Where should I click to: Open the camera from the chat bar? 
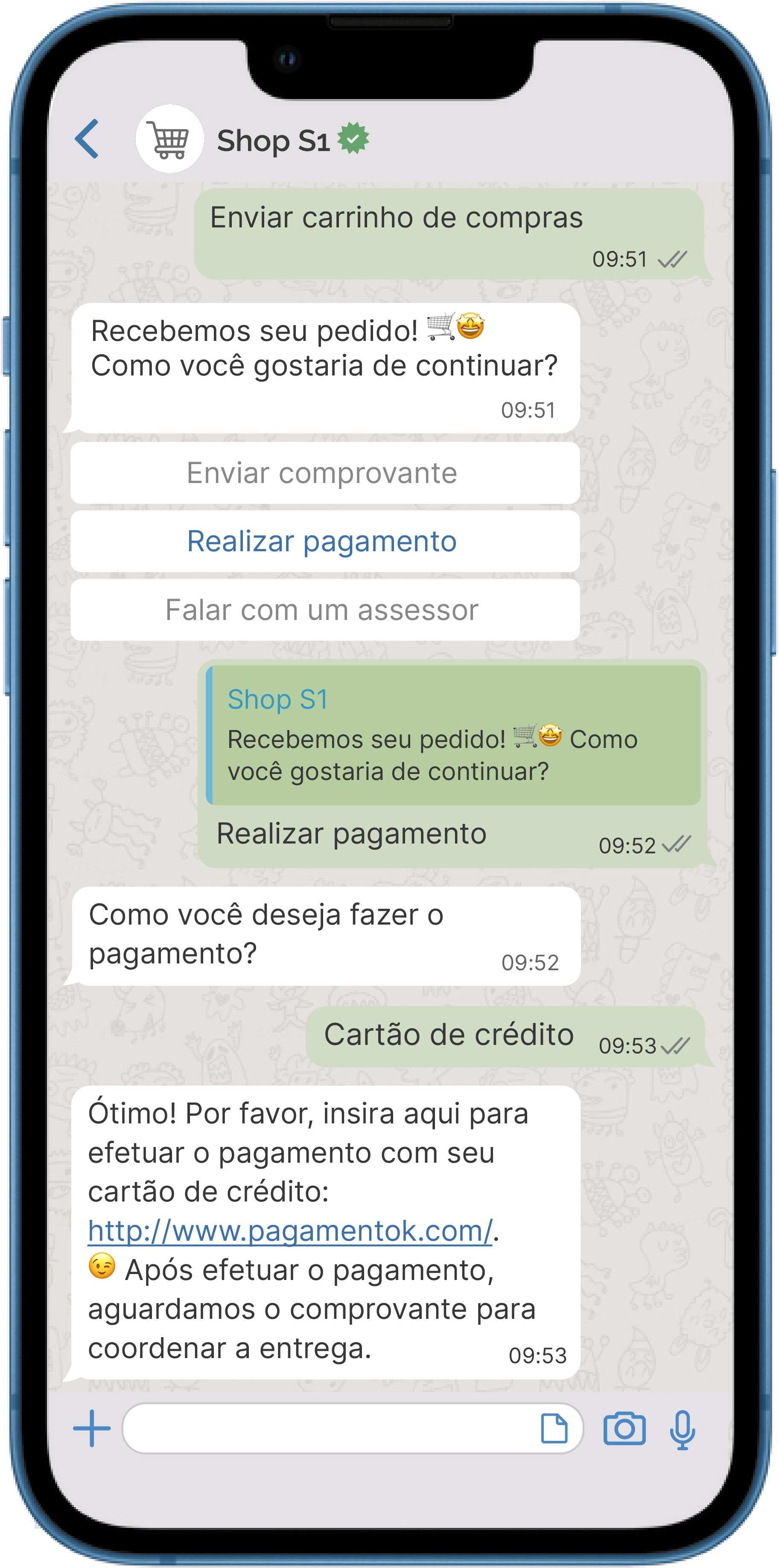point(624,1428)
